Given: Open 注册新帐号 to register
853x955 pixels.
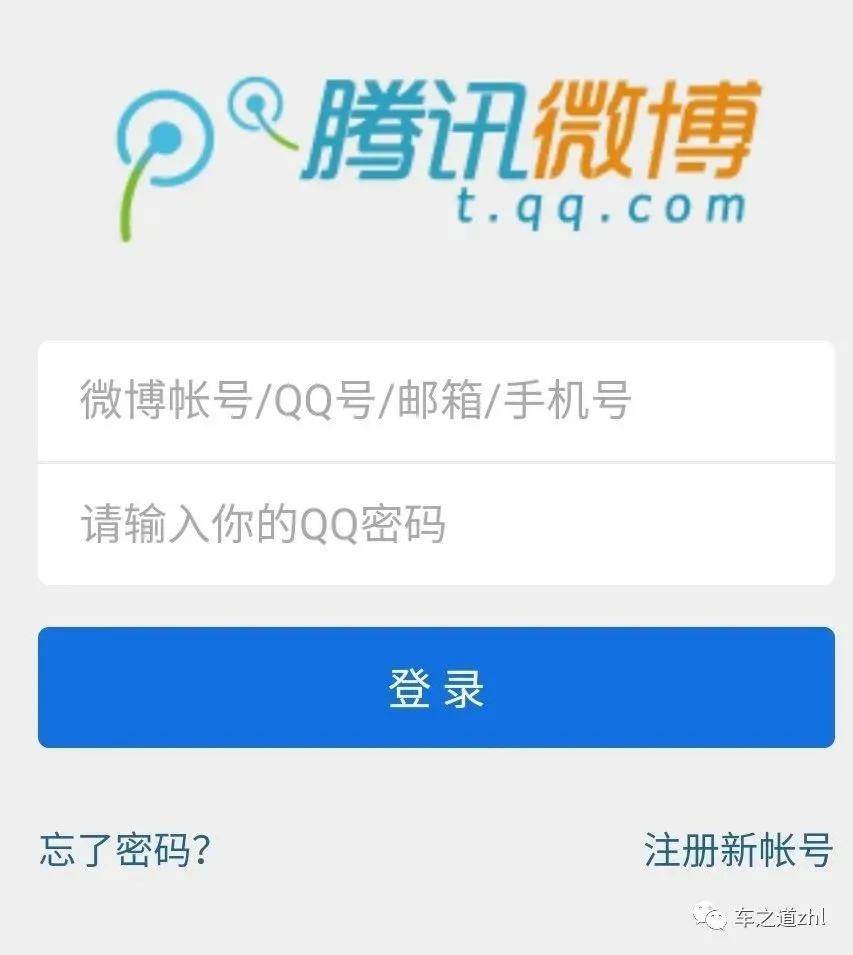Looking at the screenshot, I should pyautogui.click(x=738, y=850).
